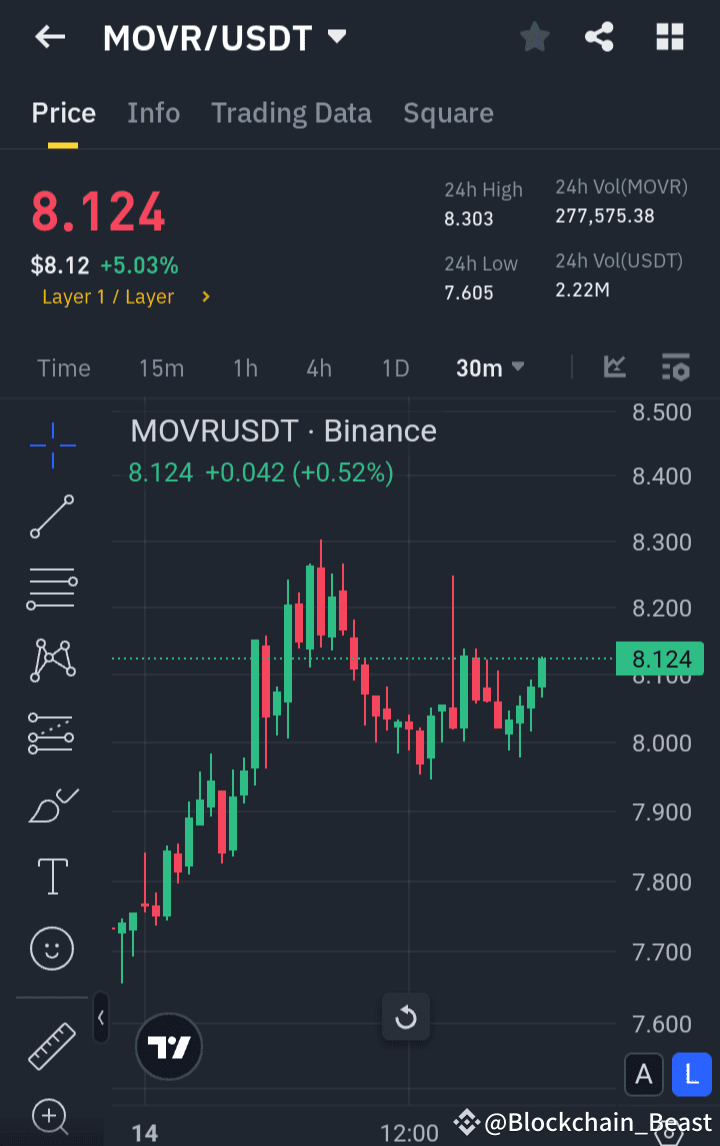This screenshot has width=720, height=1146.
Task: Select the brush drawing tool
Action: point(51,805)
